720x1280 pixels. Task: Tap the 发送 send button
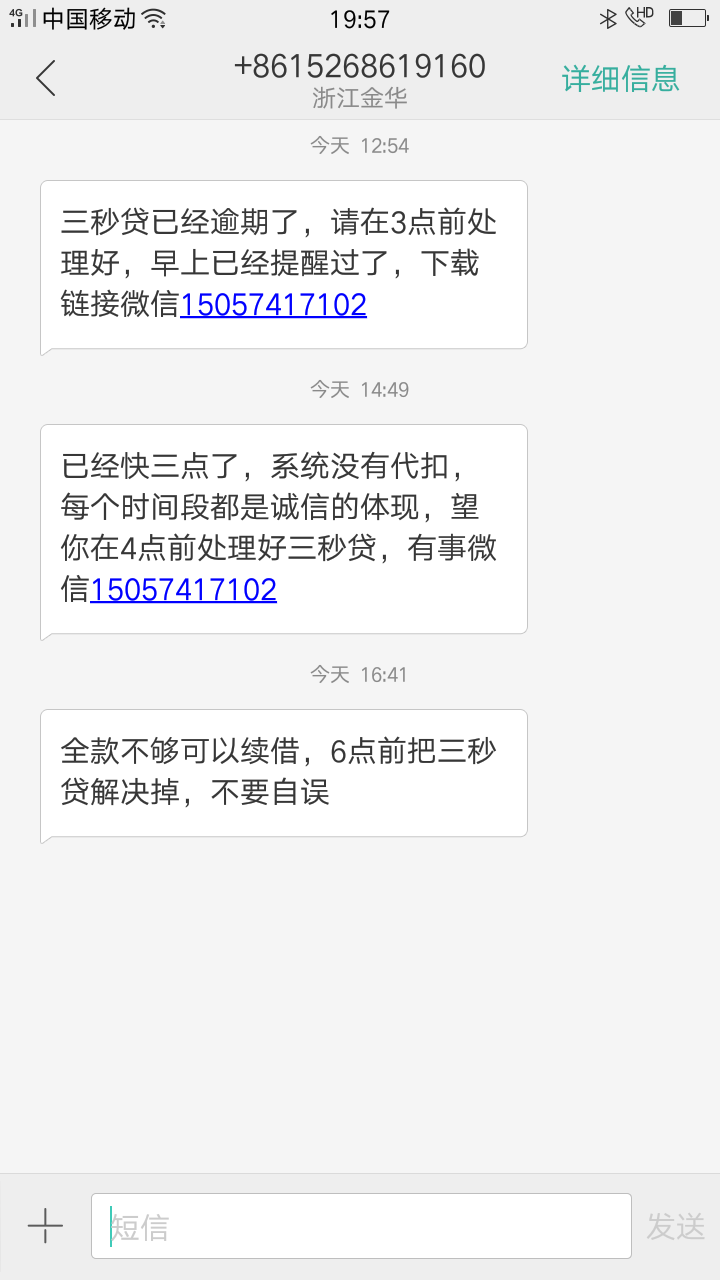[676, 1227]
